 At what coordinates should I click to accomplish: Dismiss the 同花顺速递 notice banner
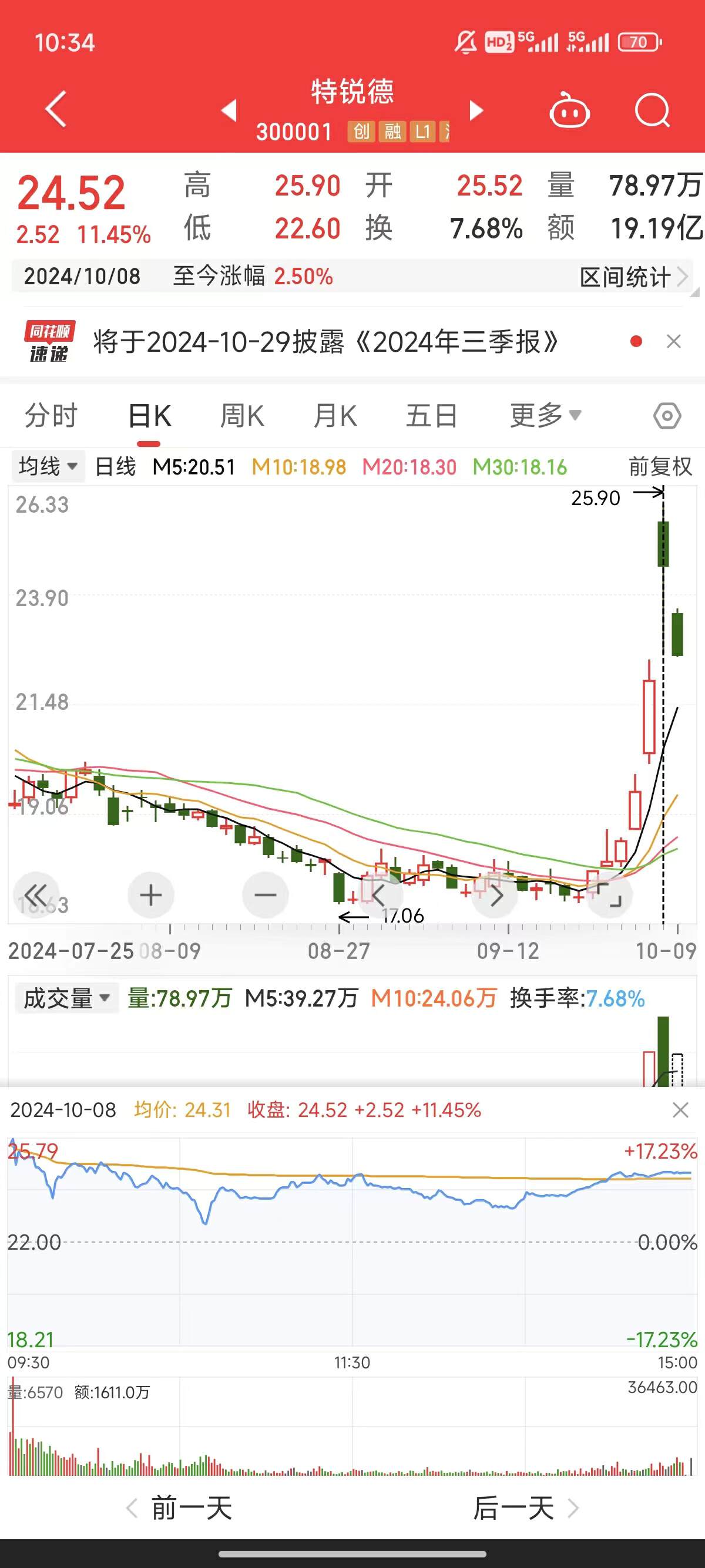point(673,341)
